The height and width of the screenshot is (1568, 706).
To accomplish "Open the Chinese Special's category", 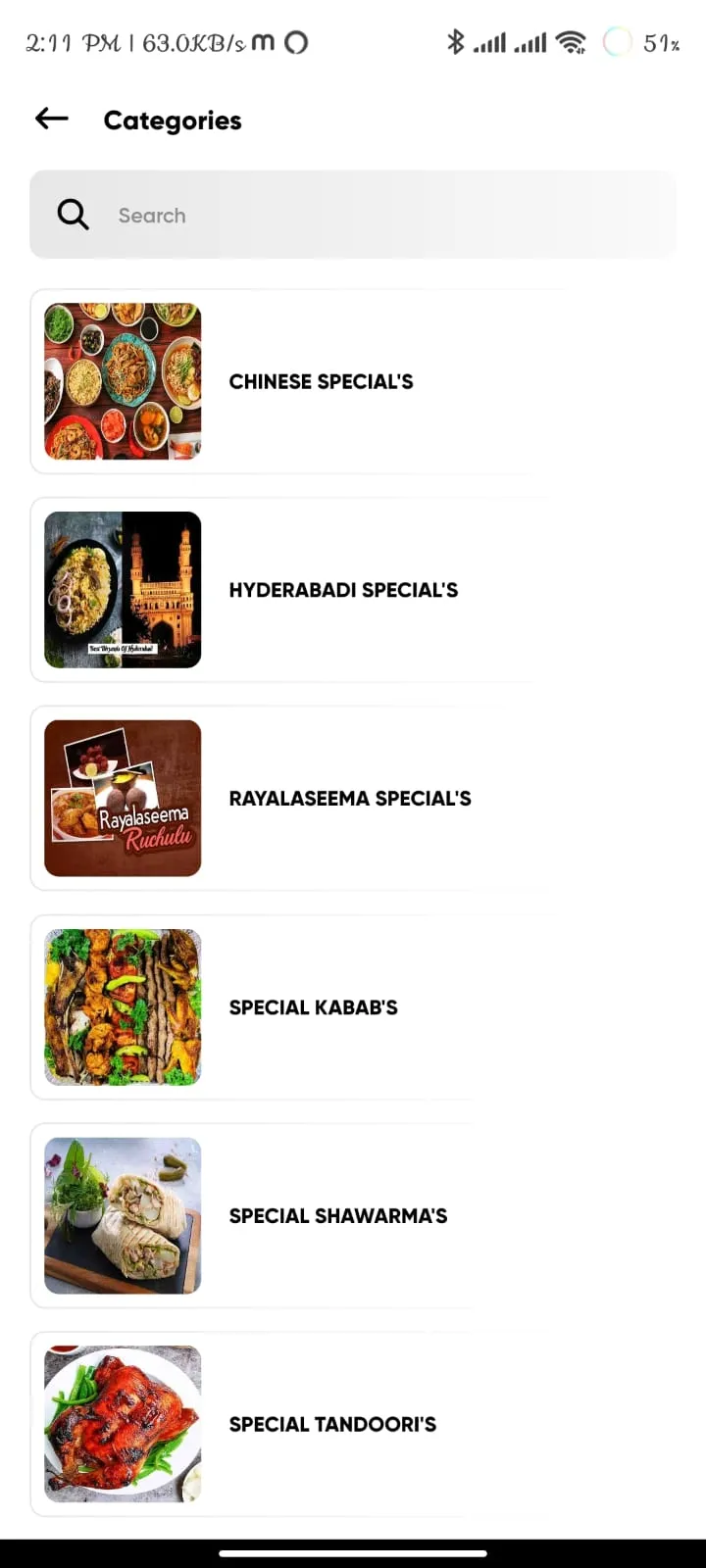I will click(x=353, y=381).
